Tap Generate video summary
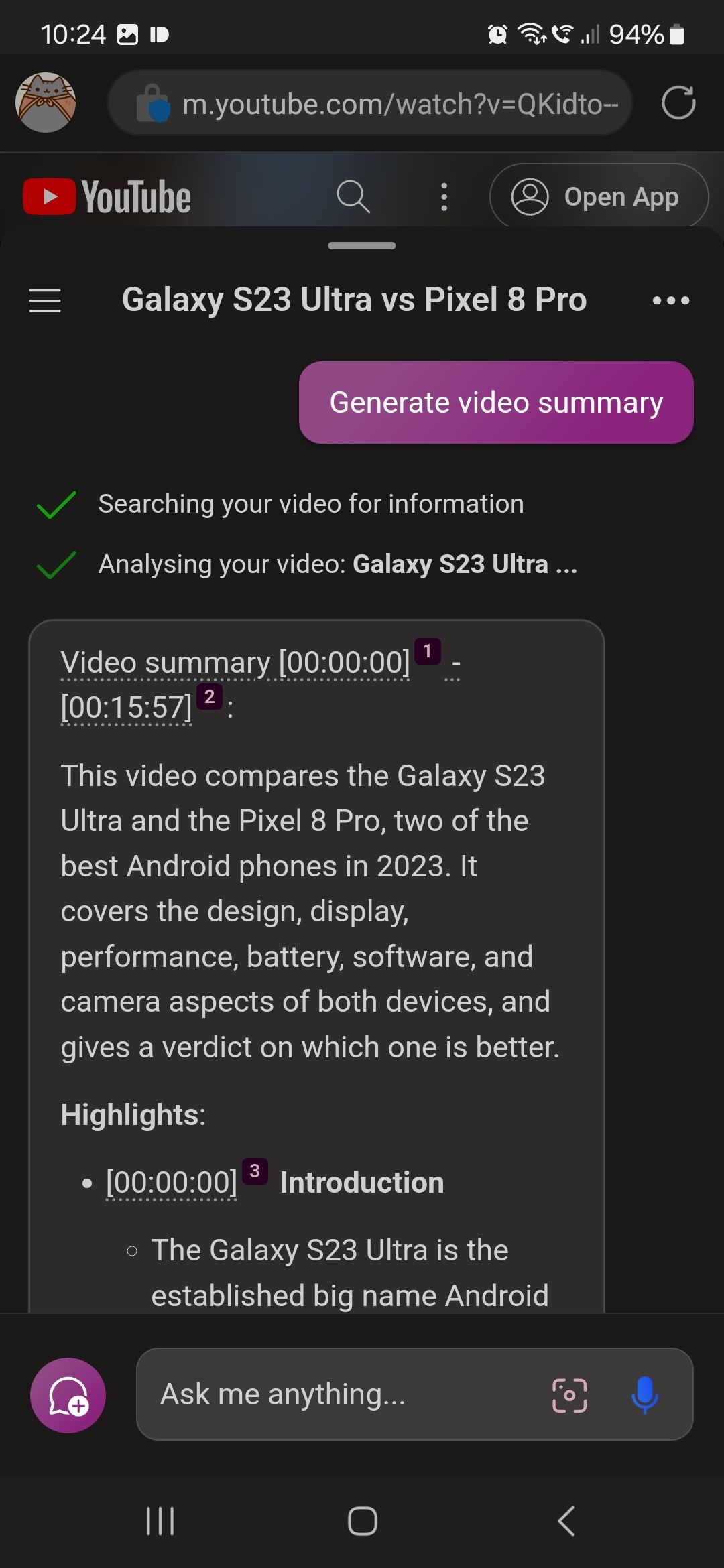The image size is (724, 1568). pos(496,403)
